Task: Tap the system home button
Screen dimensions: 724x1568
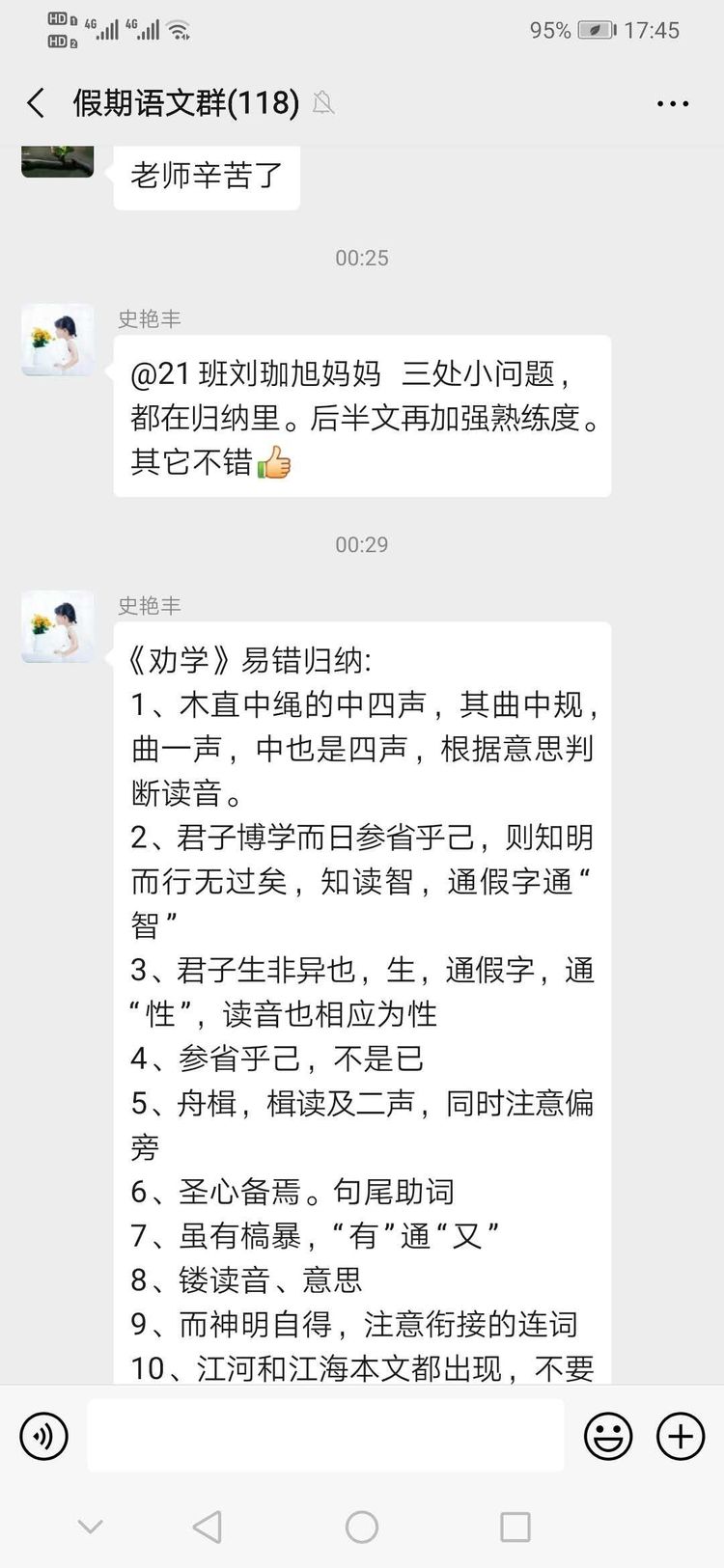Action: coord(361,1527)
